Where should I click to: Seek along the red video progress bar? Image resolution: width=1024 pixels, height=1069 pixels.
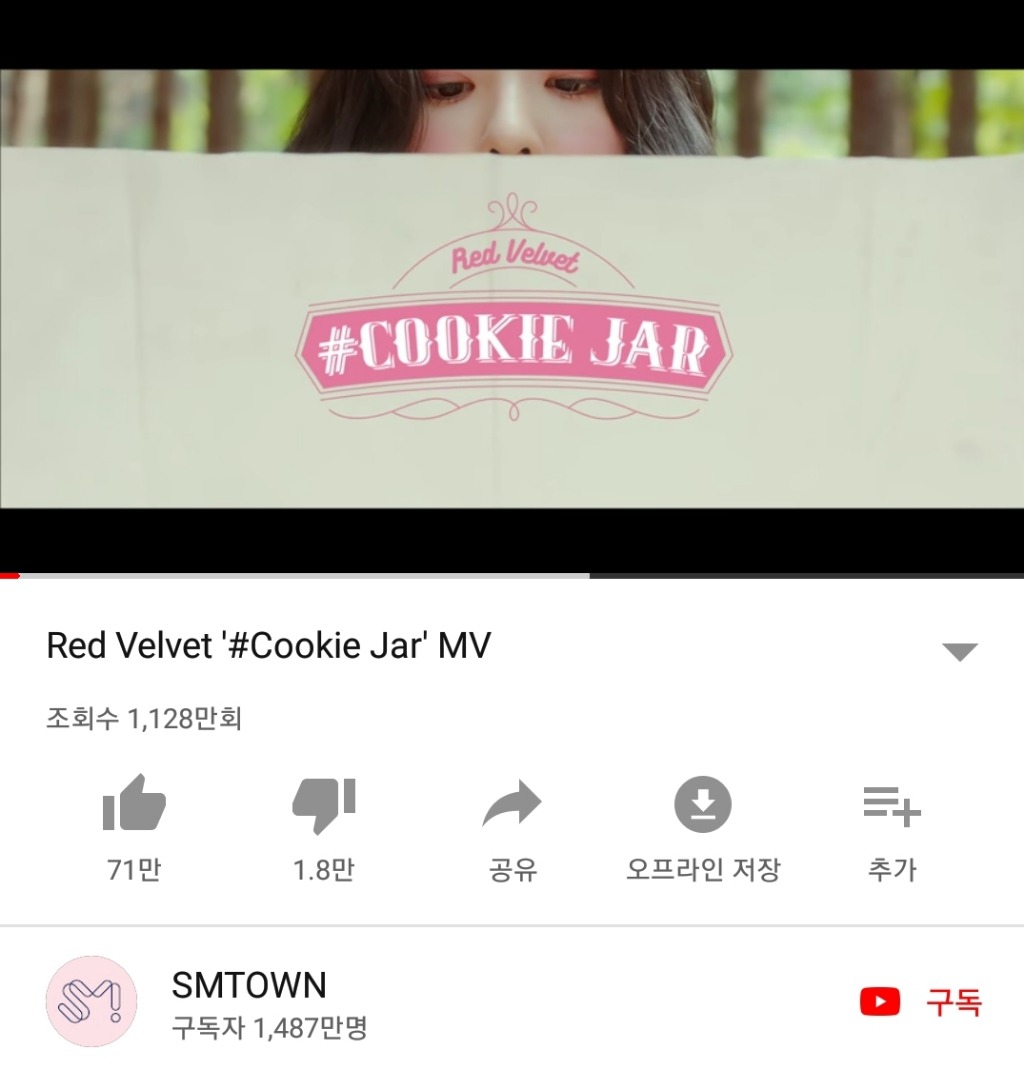[x=512, y=576]
